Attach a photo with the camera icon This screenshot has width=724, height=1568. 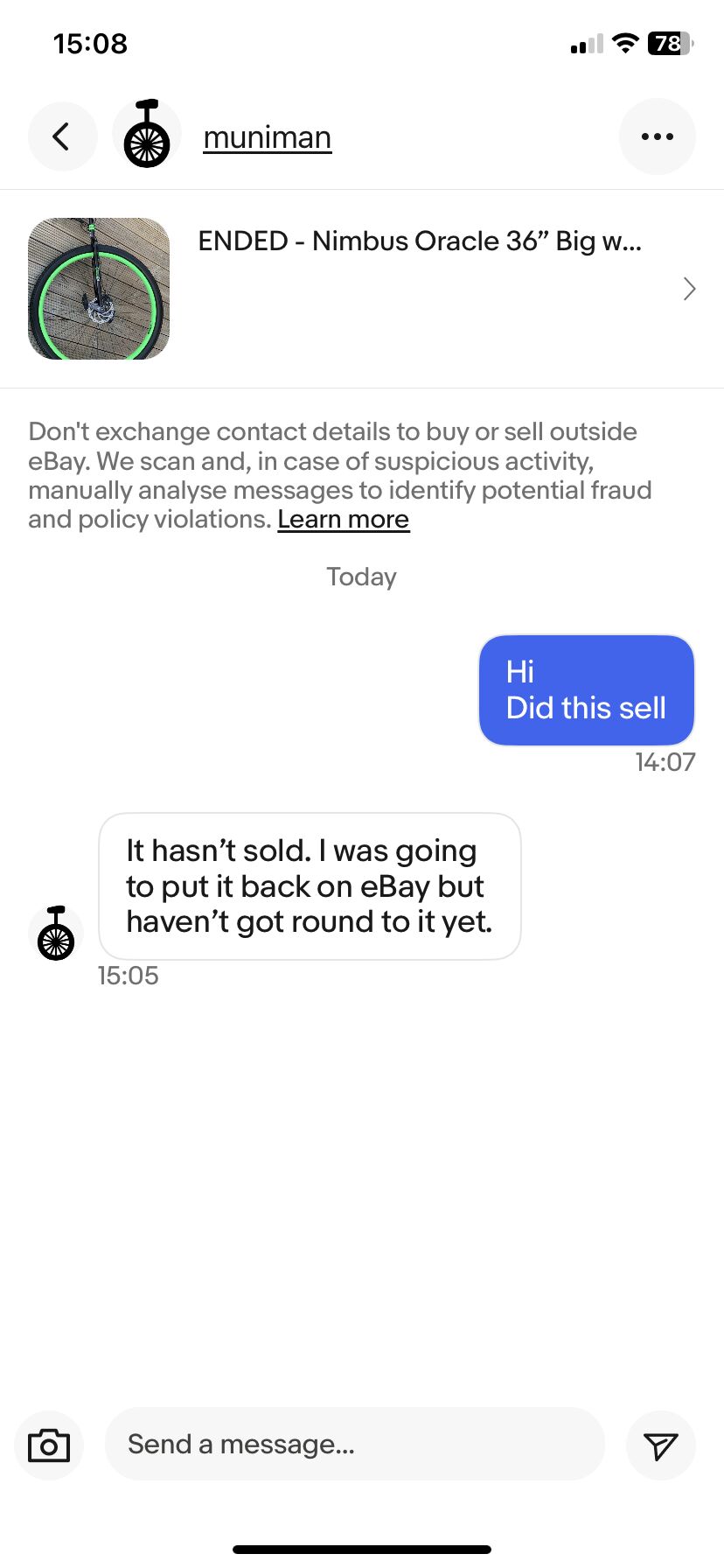click(x=49, y=1445)
